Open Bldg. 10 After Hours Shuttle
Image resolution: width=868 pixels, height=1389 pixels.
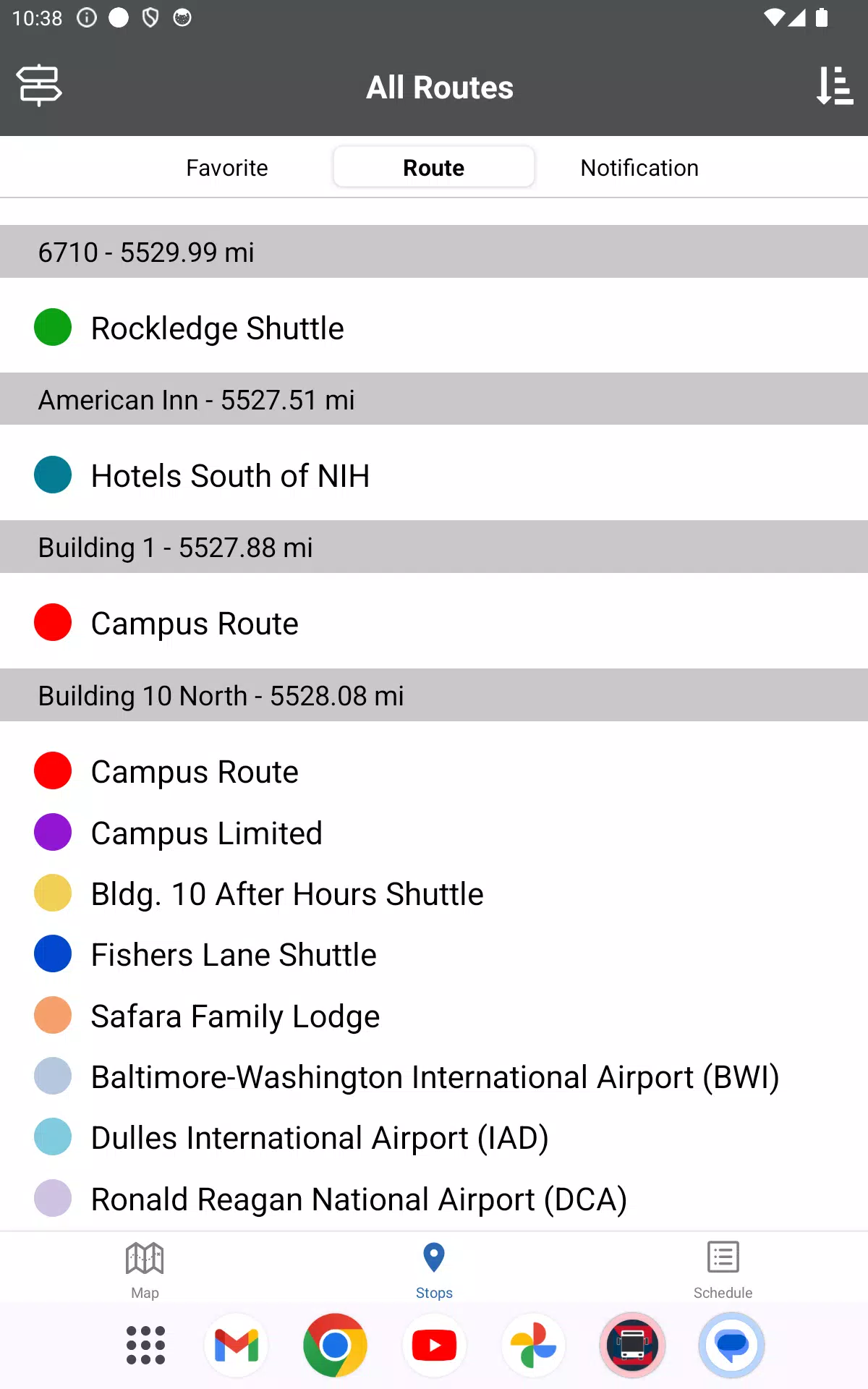coord(434,893)
